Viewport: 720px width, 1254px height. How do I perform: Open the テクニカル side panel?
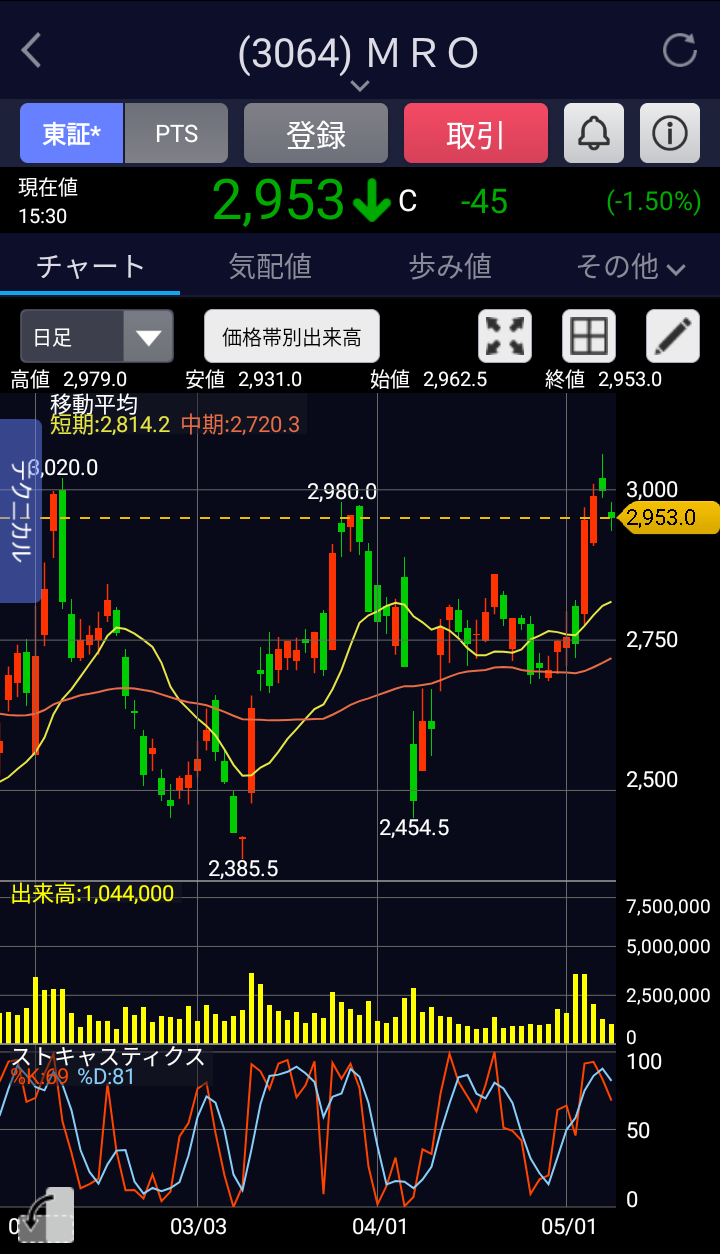click(x=20, y=510)
